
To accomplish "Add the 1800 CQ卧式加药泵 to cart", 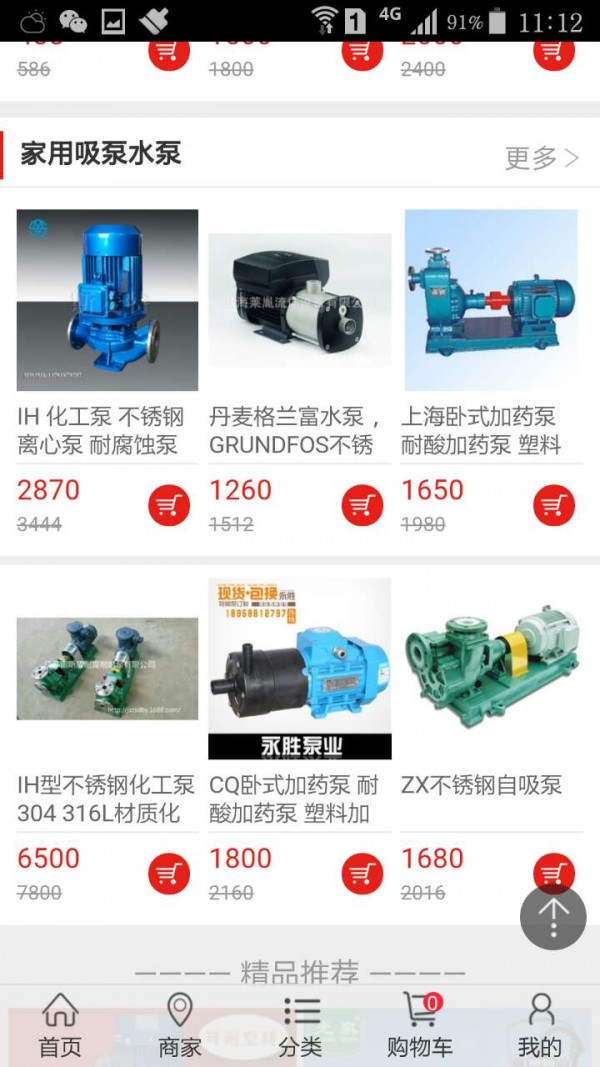I will pyautogui.click(x=362, y=874).
